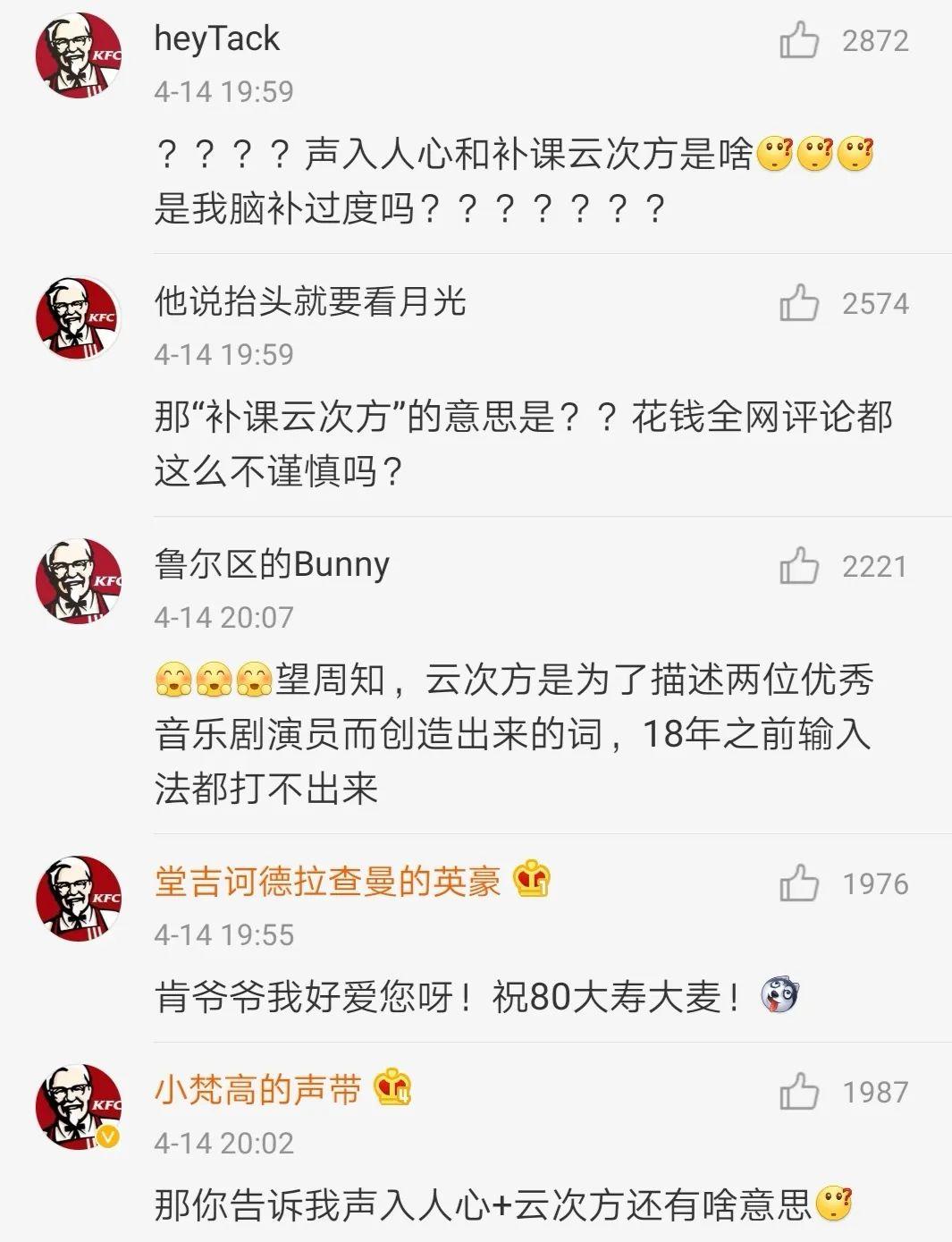Open the comment 肯爷爷我好爱您呀
Screen dimensions: 952x1242
pyautogui.click(x=447, y=996)
